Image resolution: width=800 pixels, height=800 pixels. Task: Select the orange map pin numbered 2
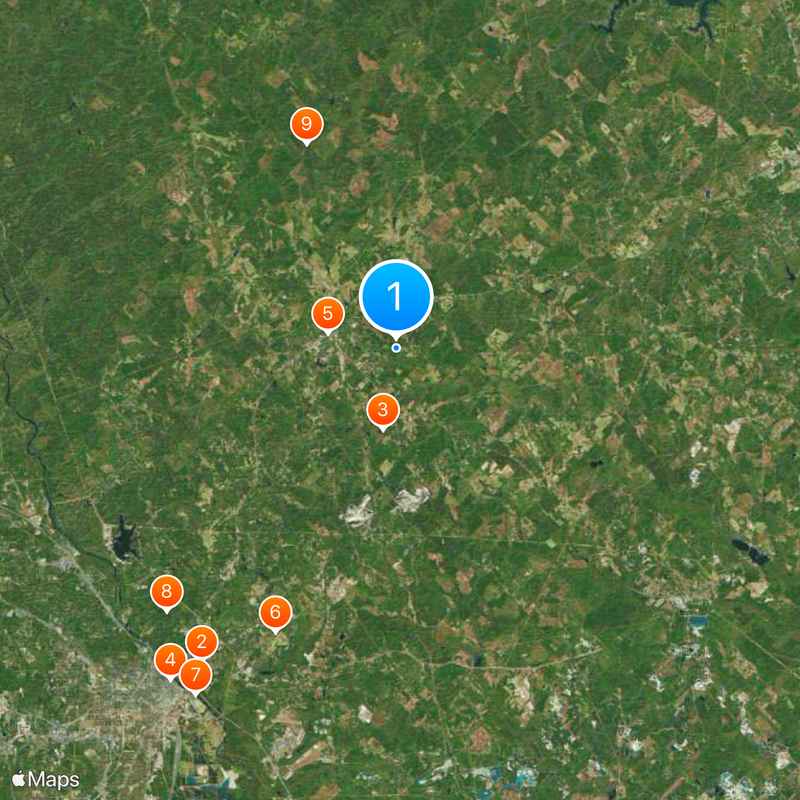(202, 642)
